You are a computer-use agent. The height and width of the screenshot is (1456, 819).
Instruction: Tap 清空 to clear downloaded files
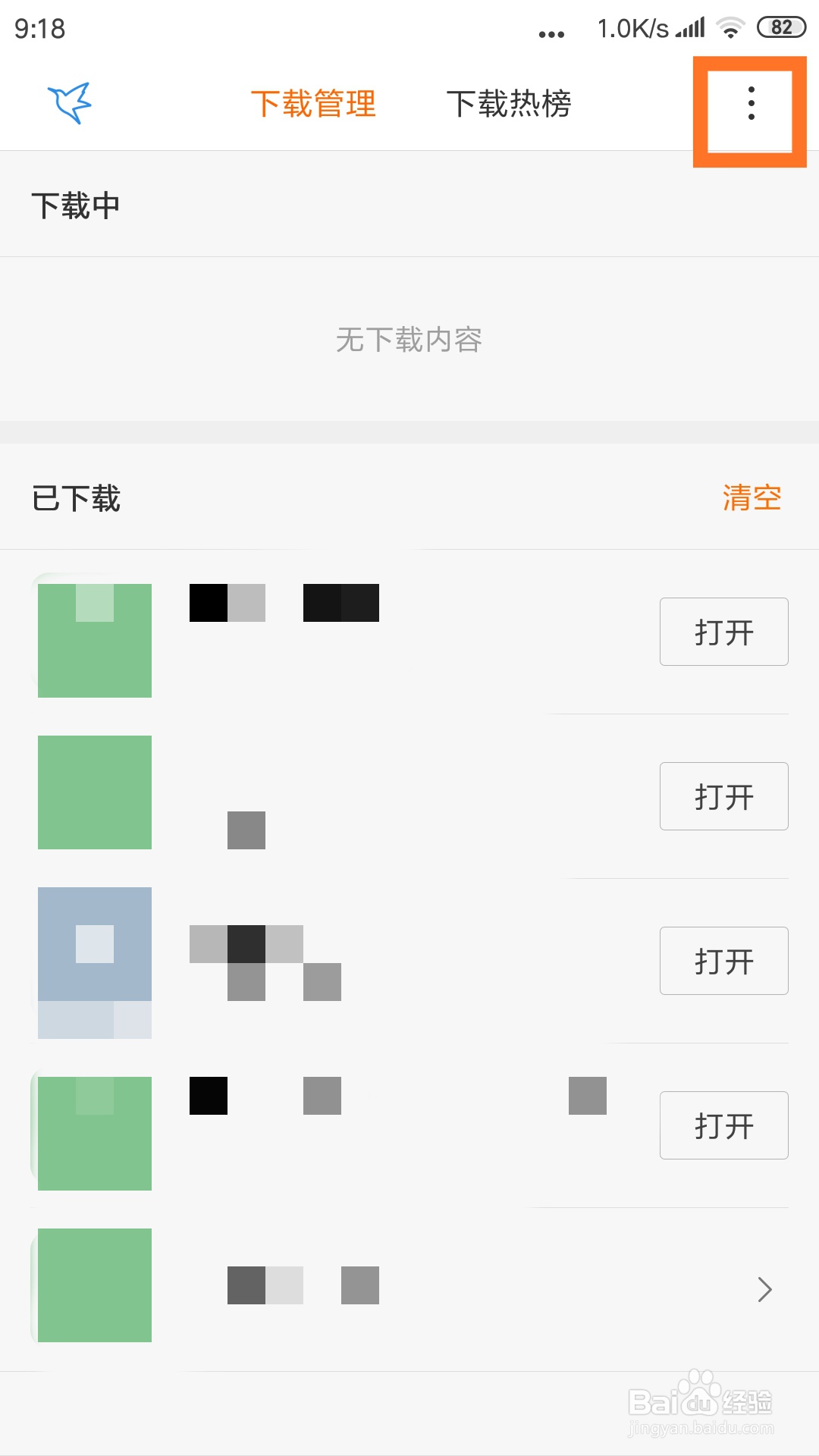[753, 498]
